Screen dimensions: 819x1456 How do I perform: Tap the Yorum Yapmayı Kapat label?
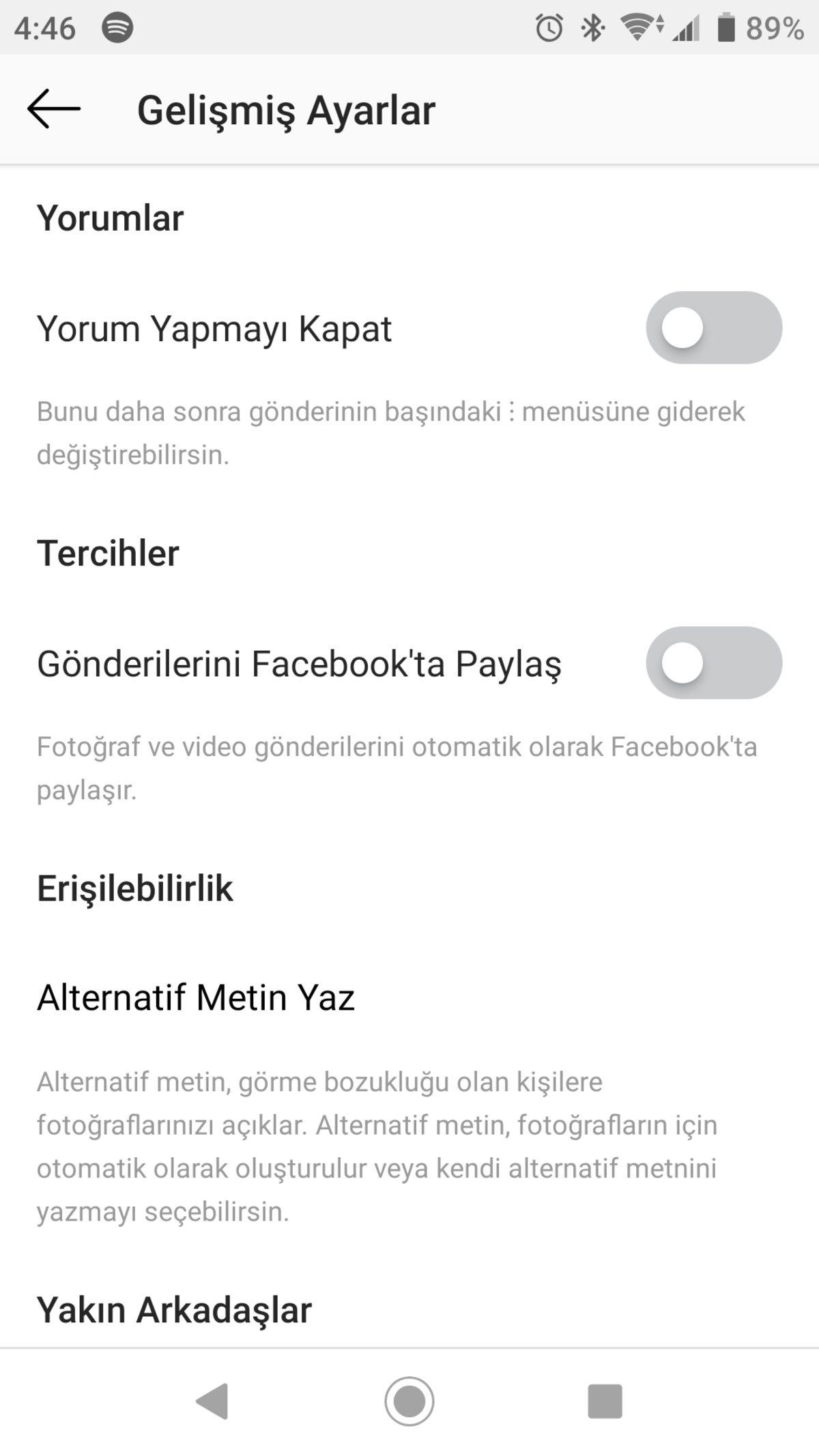click(215, 330)
